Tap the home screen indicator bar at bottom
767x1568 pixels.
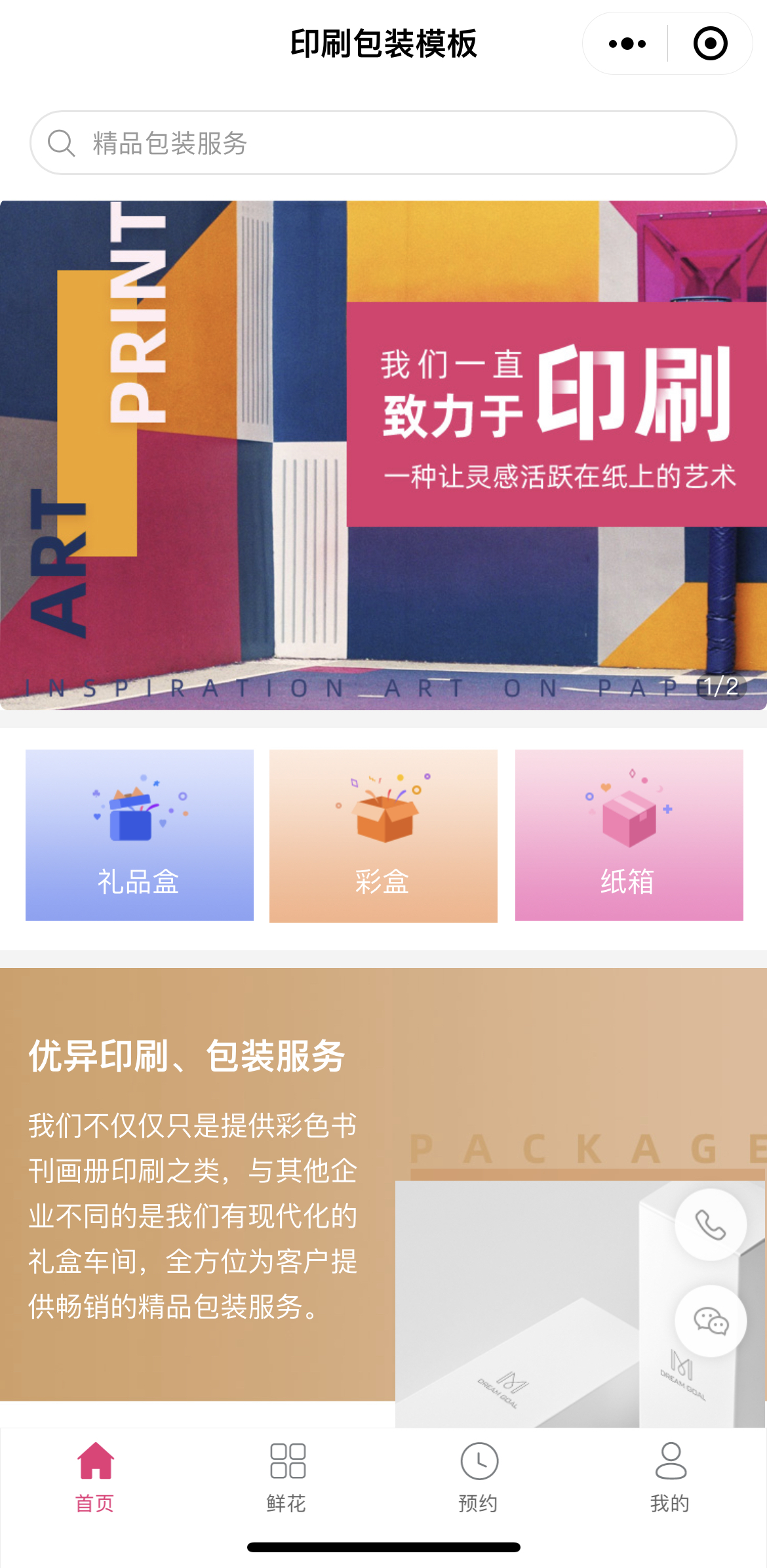tap(383, 1546)
